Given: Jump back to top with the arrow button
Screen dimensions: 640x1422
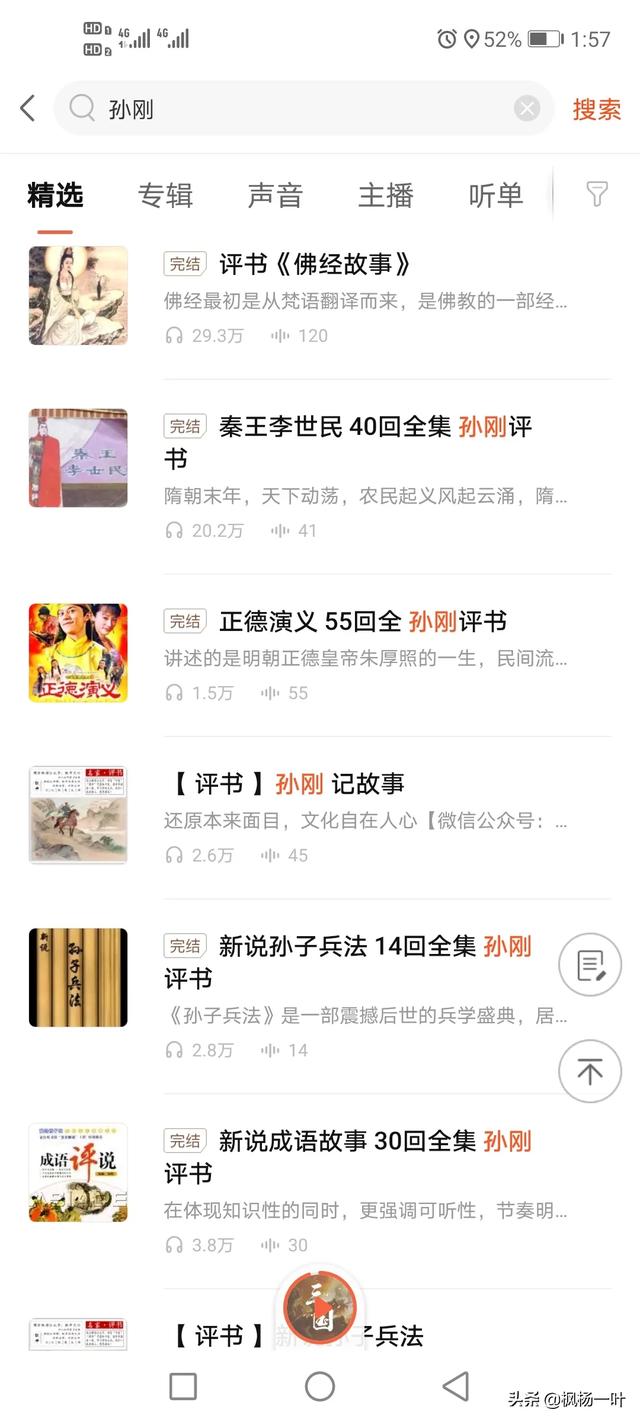Looking at the screenshot, I should coord(590,1072).
